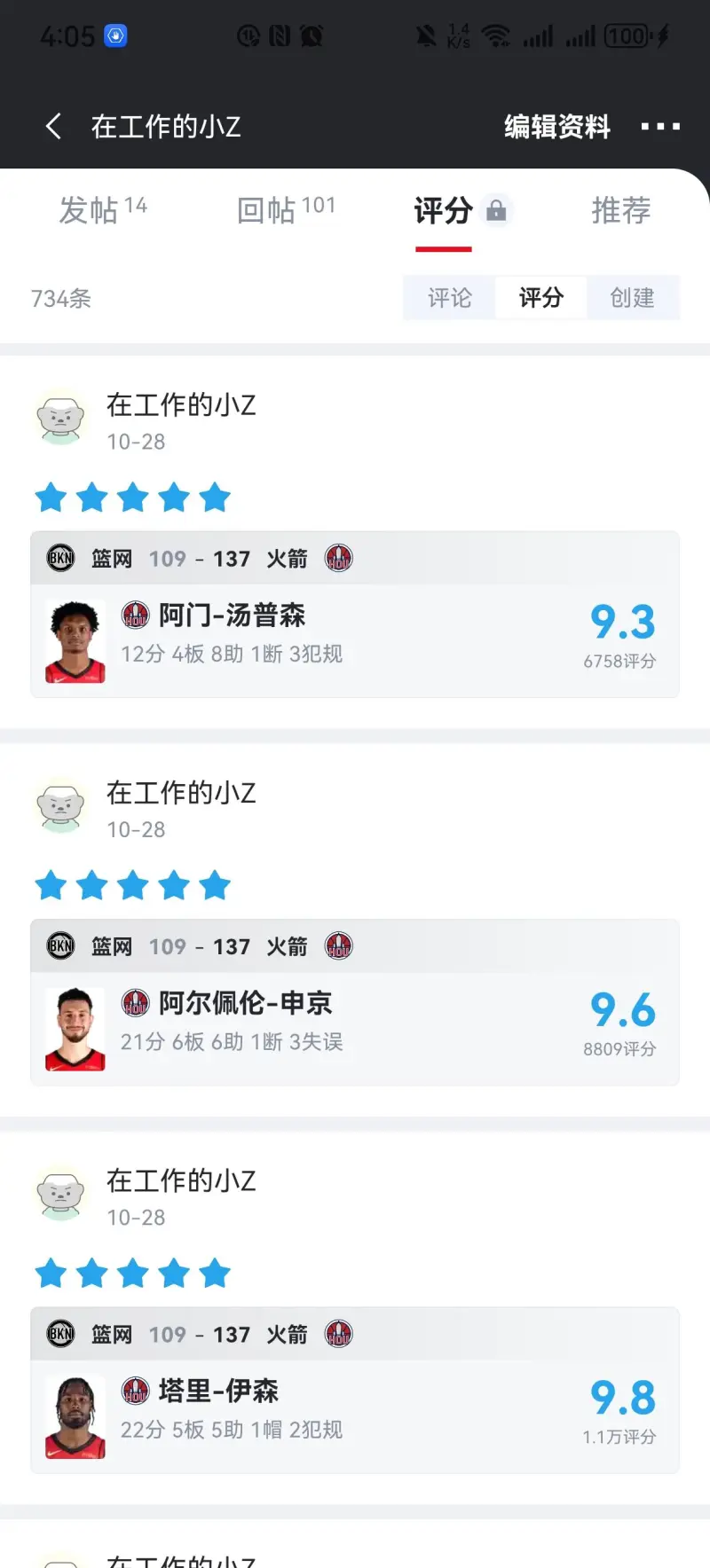Tap 编辑资料 to edit profile
This screenshot has width=710, height=1568.
point(557,127)
